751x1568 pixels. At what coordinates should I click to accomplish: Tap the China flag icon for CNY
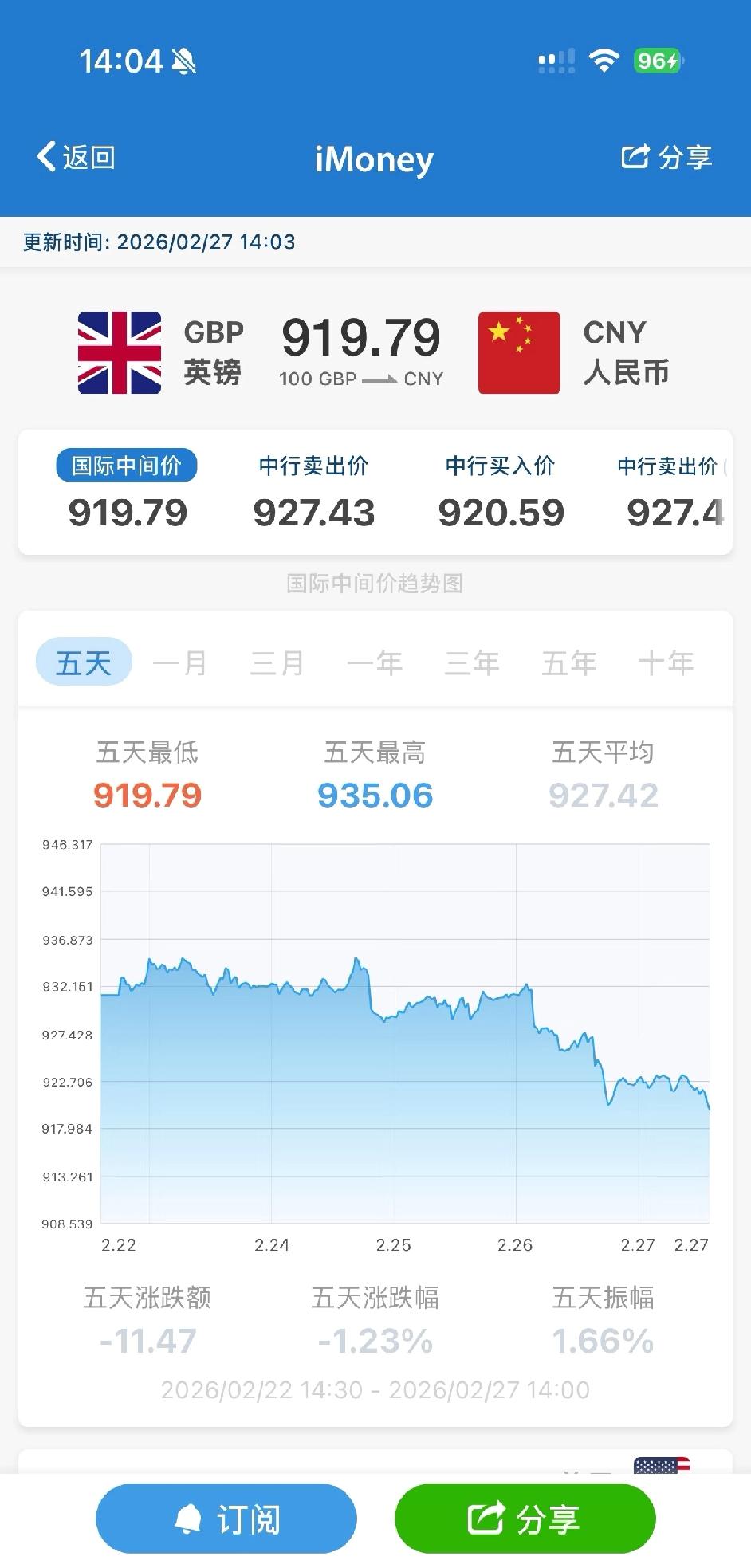[x=519, y=351]
